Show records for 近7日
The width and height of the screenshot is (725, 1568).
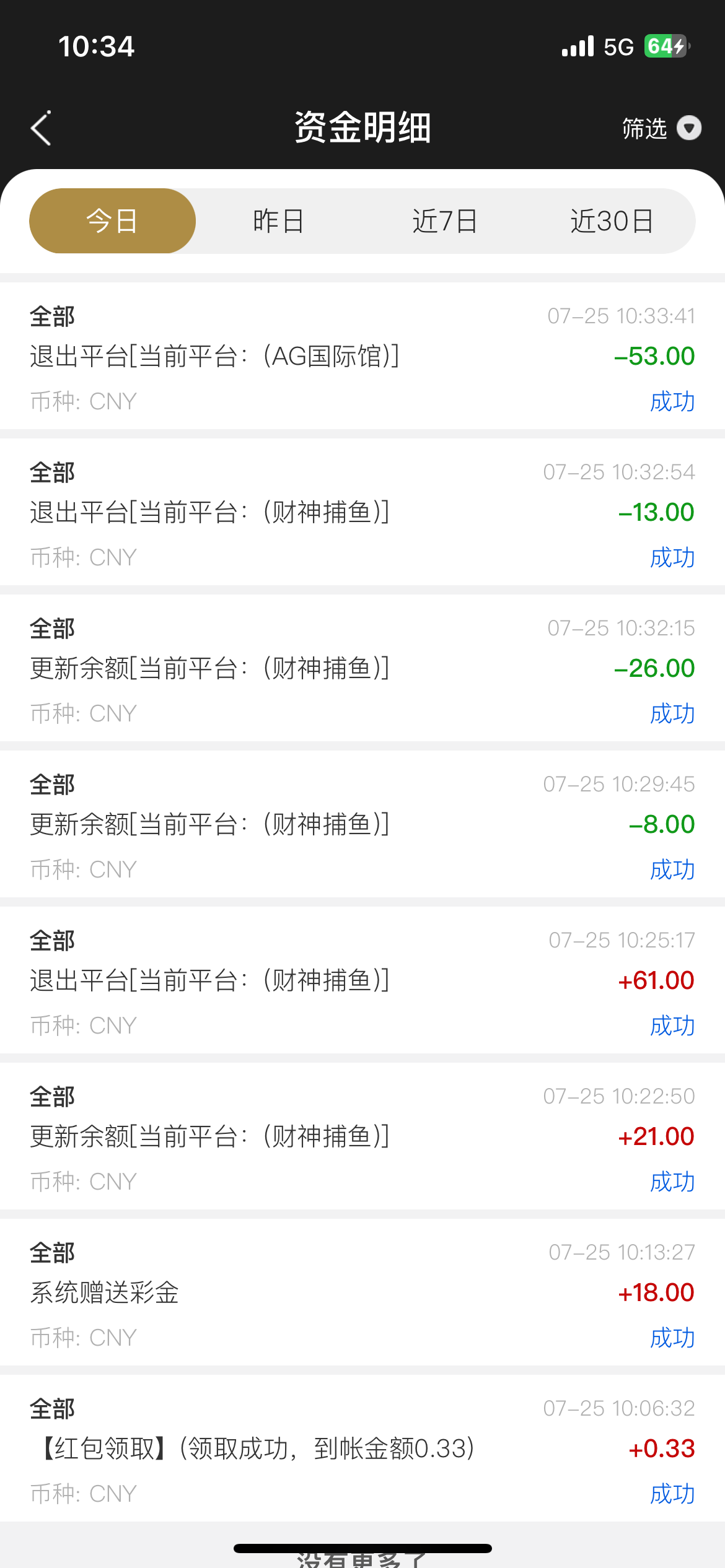[x=445, y=221]
